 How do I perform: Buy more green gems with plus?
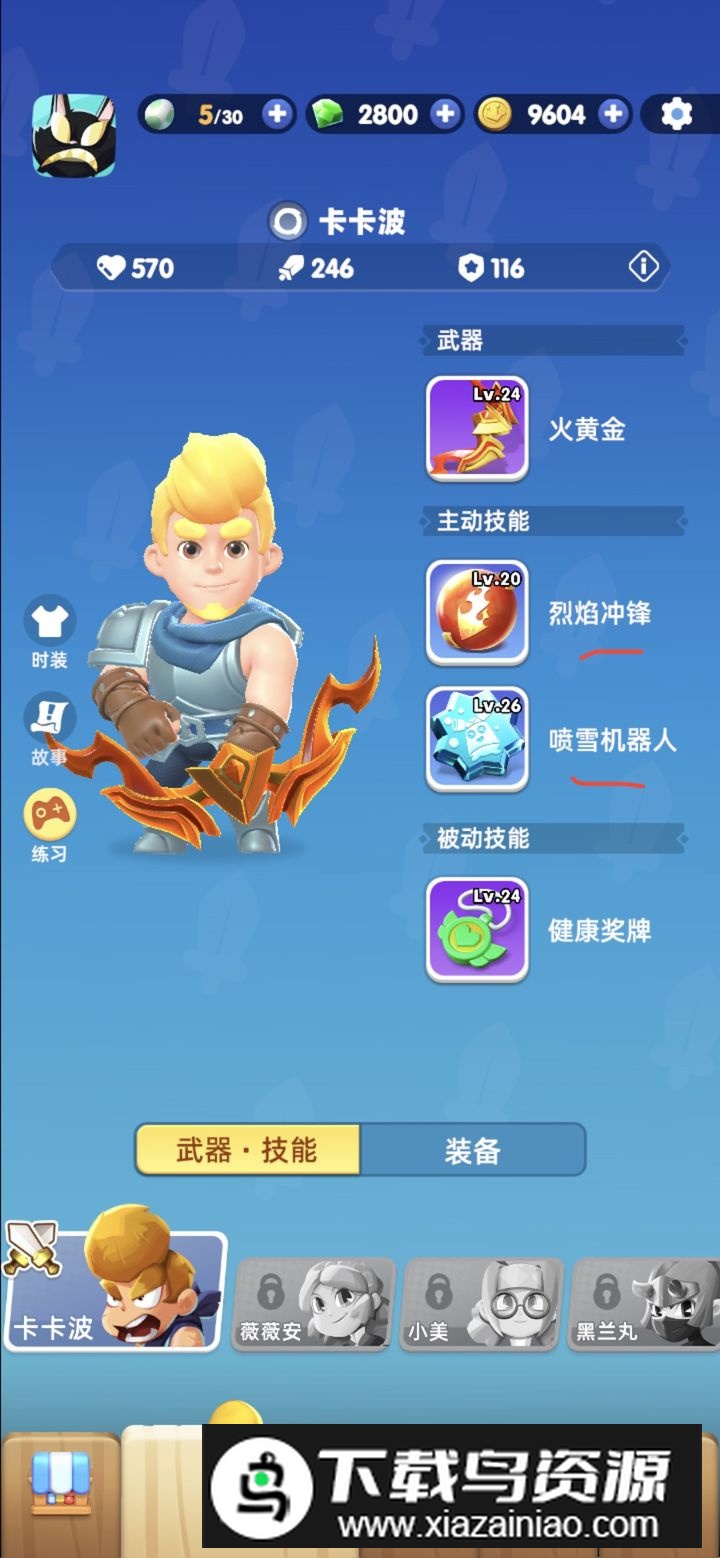(x=445, y=115)
